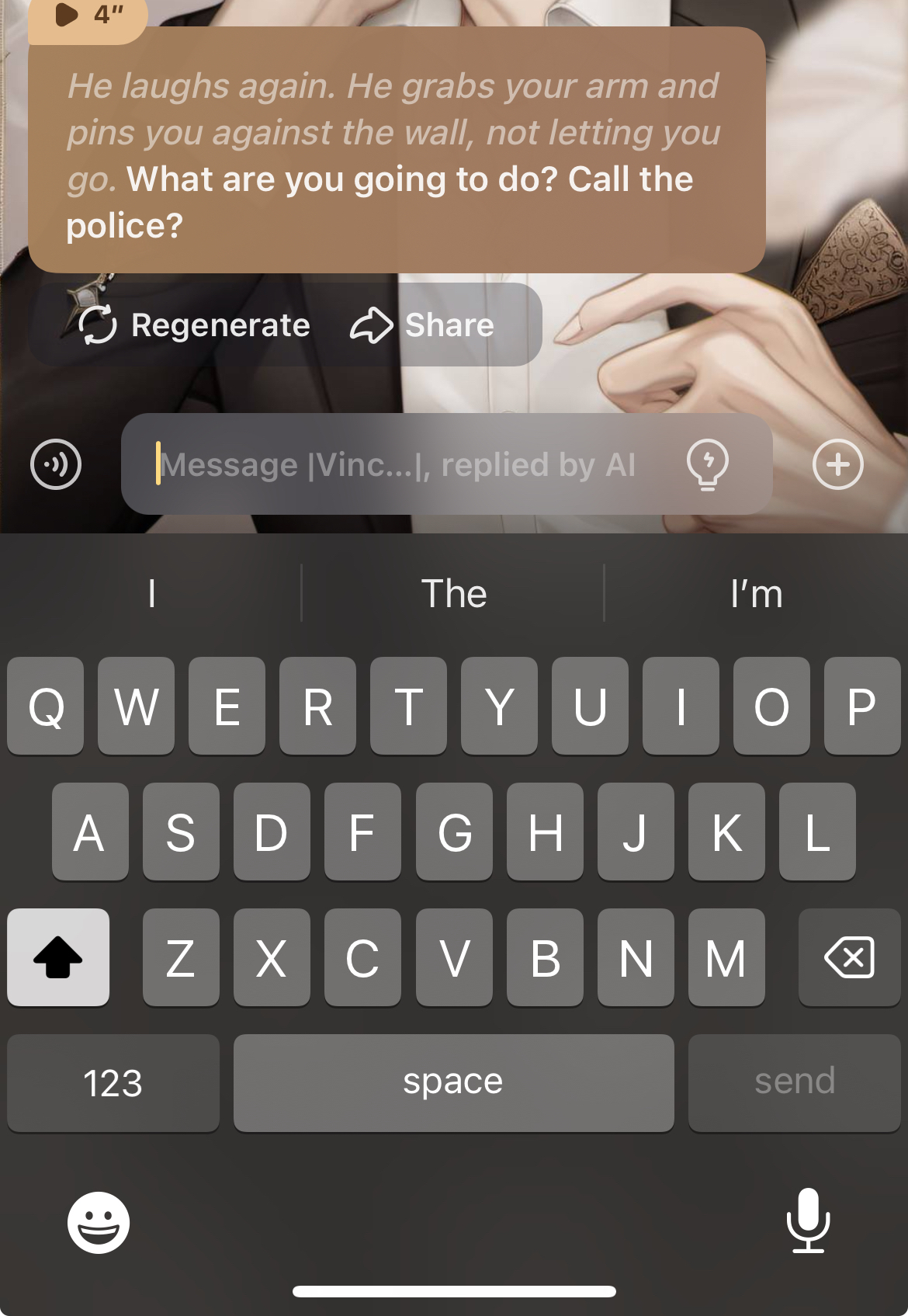Tap the send key on the keyboard
The width and height of the screenshot is (908, 1316).
click(x=794, y=1082)
